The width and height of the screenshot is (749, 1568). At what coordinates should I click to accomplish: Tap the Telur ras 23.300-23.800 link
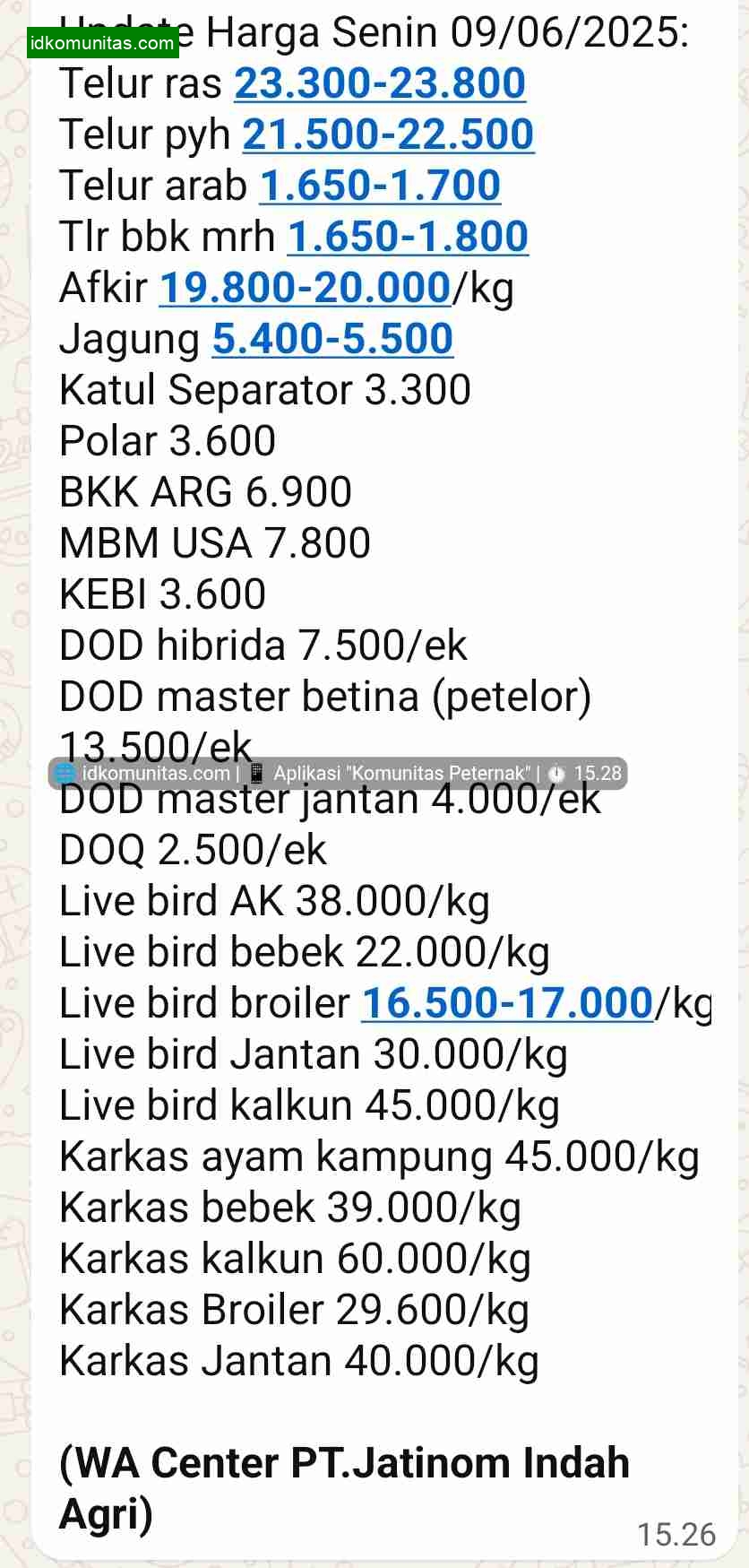380,83
